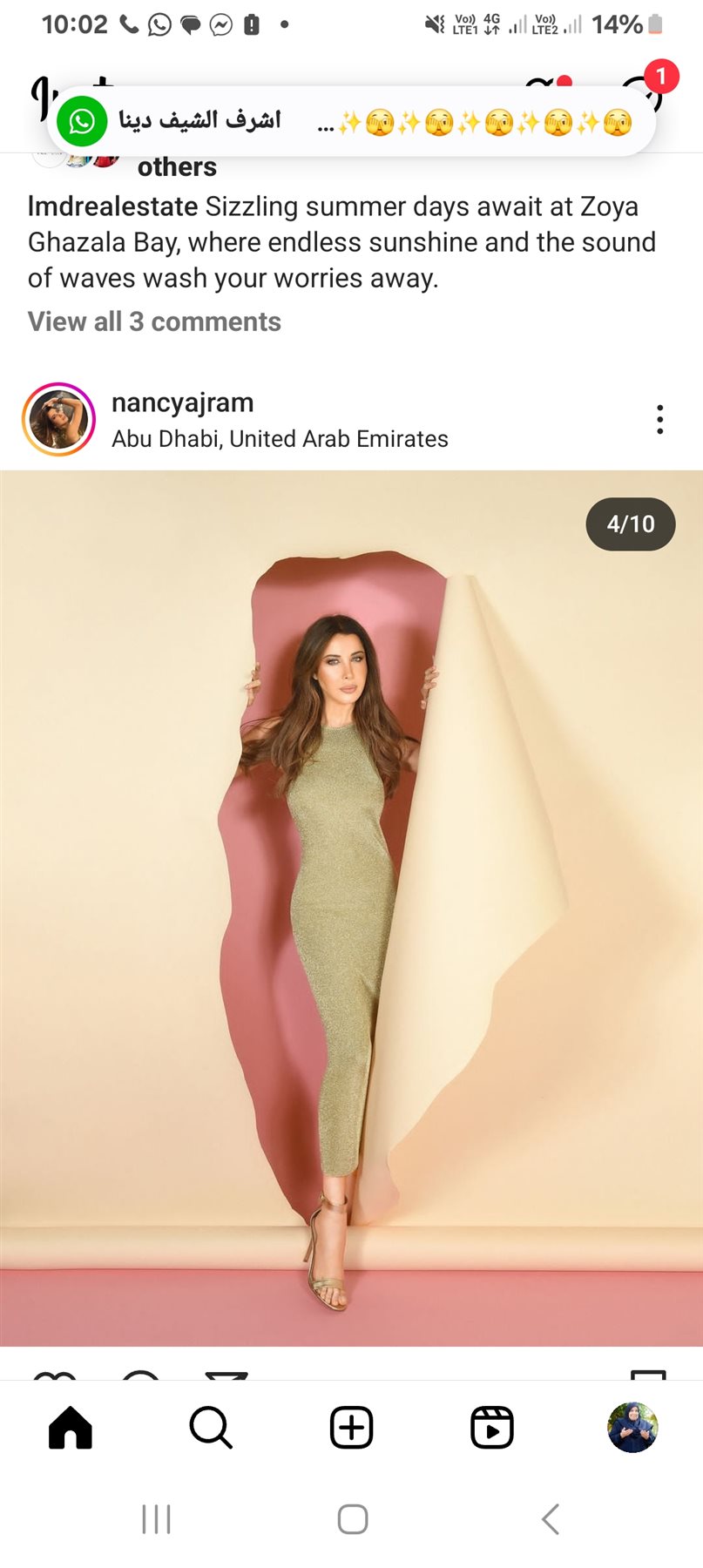Create a new post
The width and height of the screenshot is (703, 1568).
click(x=351, y=1428)
